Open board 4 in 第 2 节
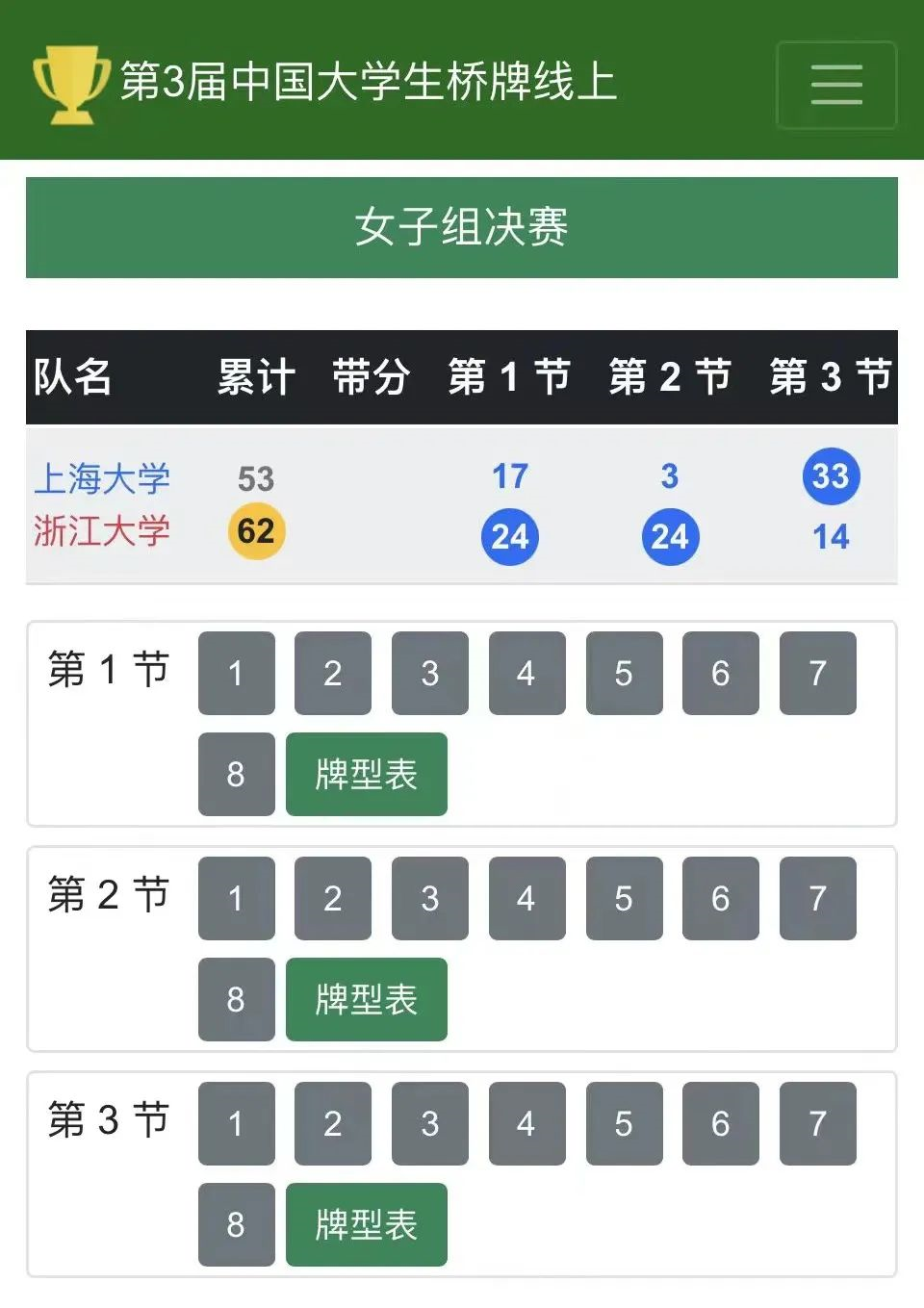Image resolution: width=924 pixels, height=1308 pixels. click(526, 898)
